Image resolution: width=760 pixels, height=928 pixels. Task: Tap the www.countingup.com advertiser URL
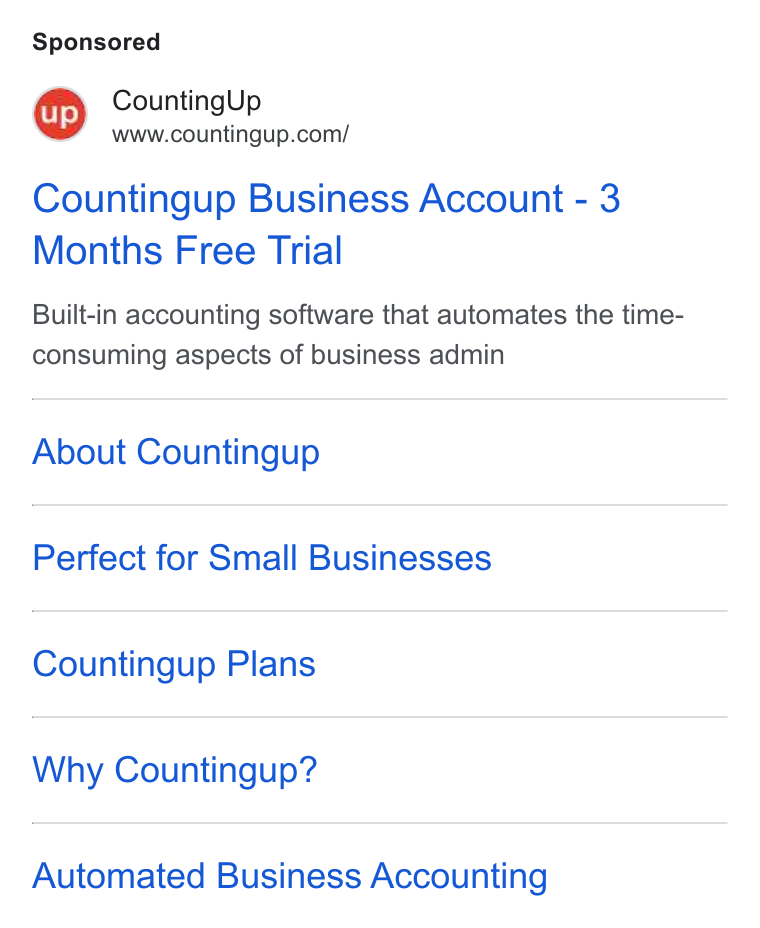pyautogui.click(x=230, y=134)
